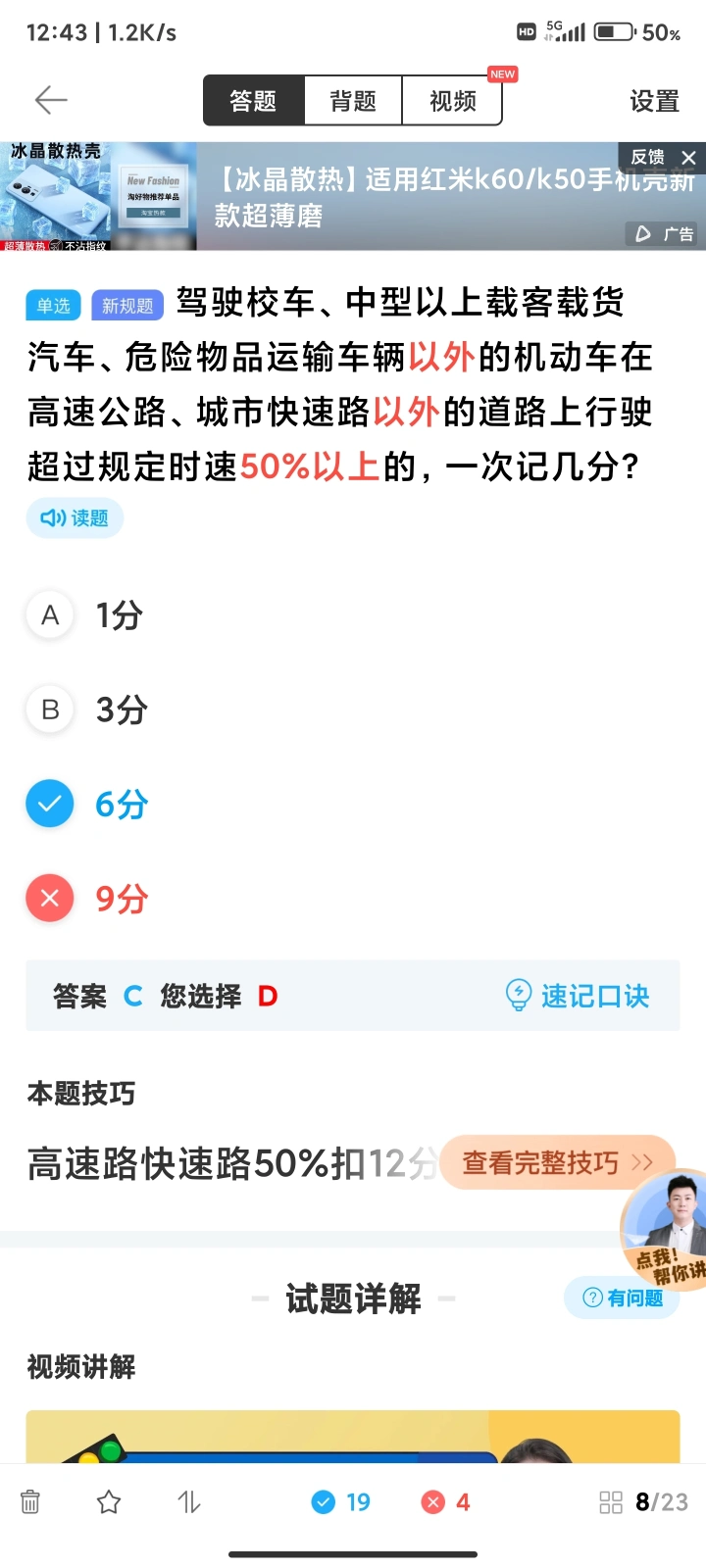Switch to the 视频 tab
The width and height of the screenshot is (706, 1568).
(452, 100)
